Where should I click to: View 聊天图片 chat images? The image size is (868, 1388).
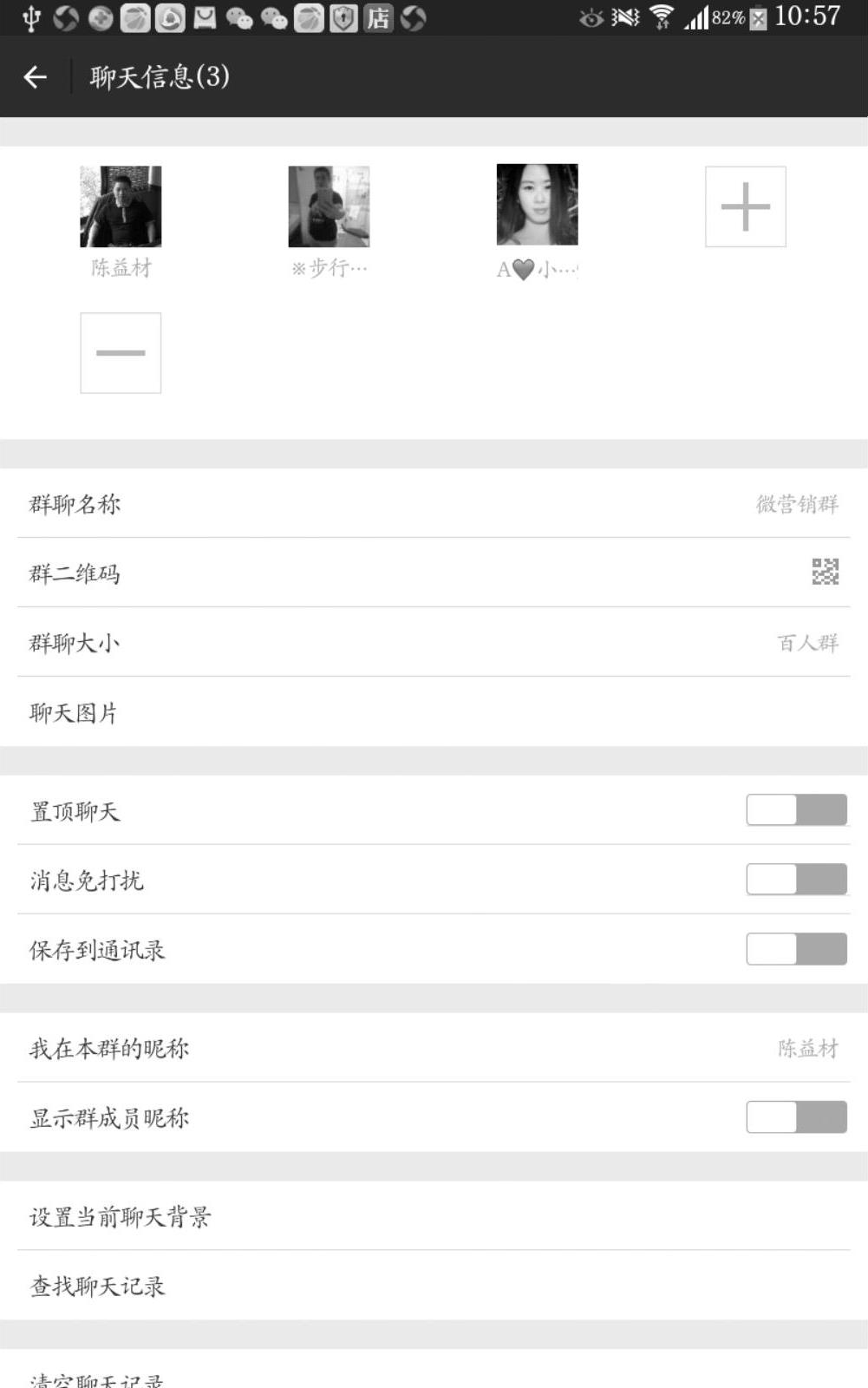[434, 713]
